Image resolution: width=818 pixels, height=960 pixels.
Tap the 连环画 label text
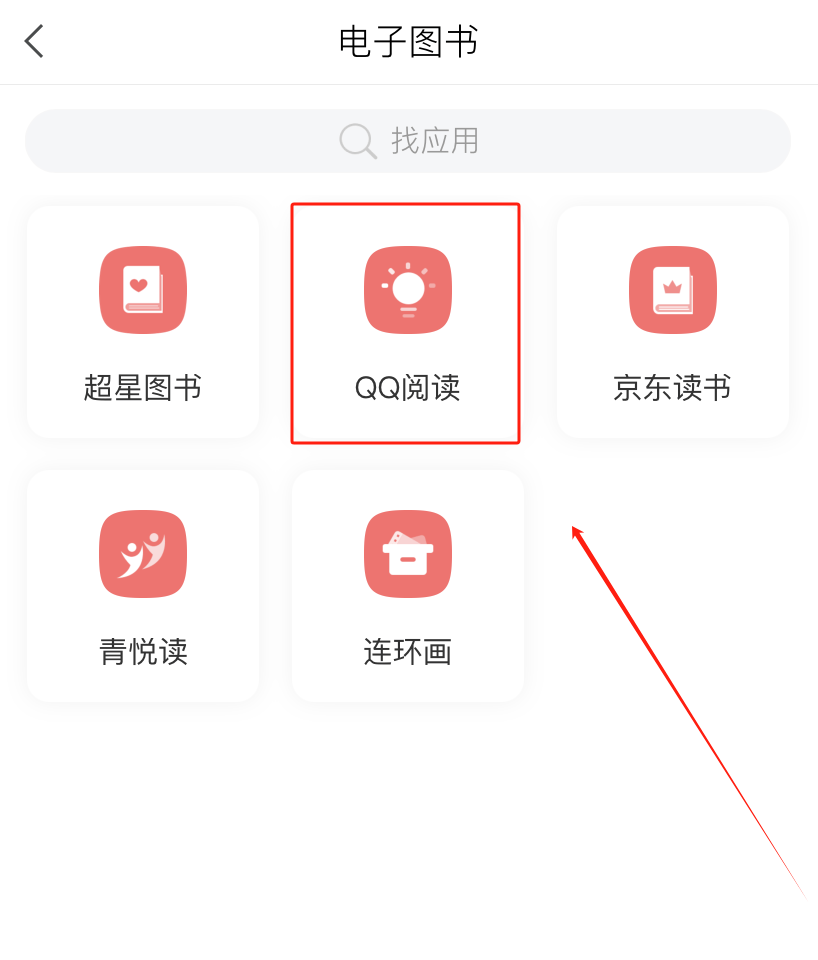406,652
